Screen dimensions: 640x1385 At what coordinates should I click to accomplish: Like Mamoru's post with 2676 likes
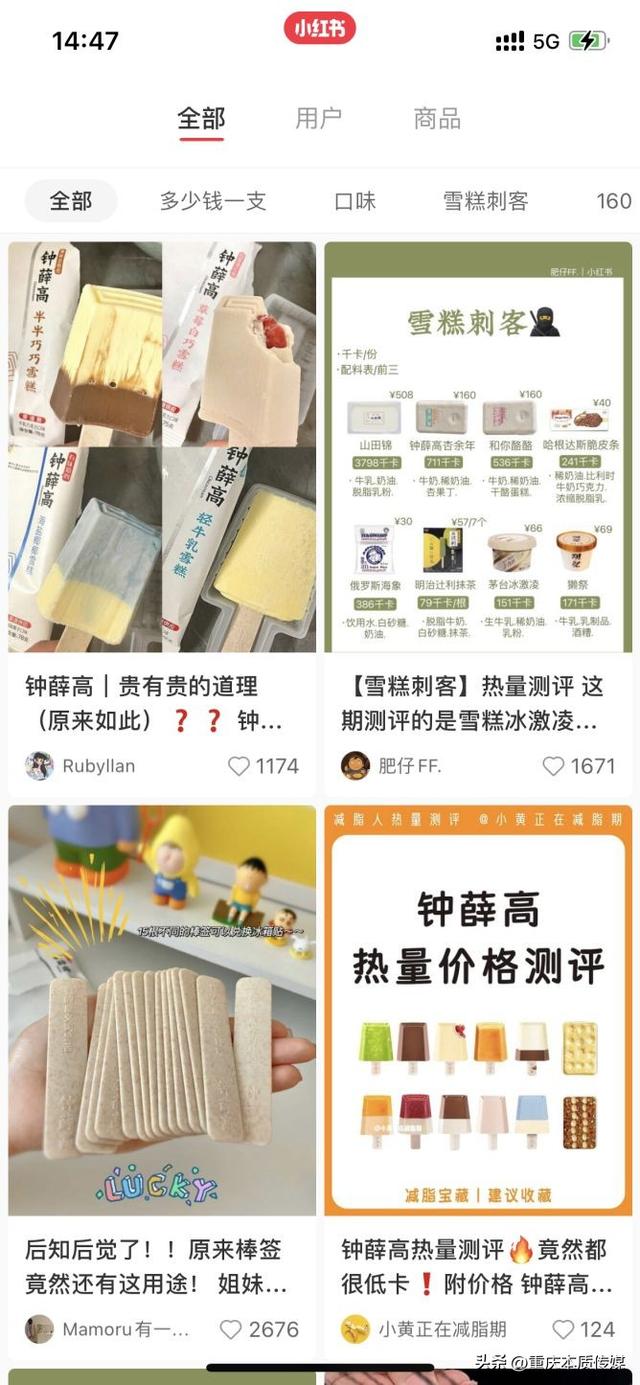tap(231, 1329)
